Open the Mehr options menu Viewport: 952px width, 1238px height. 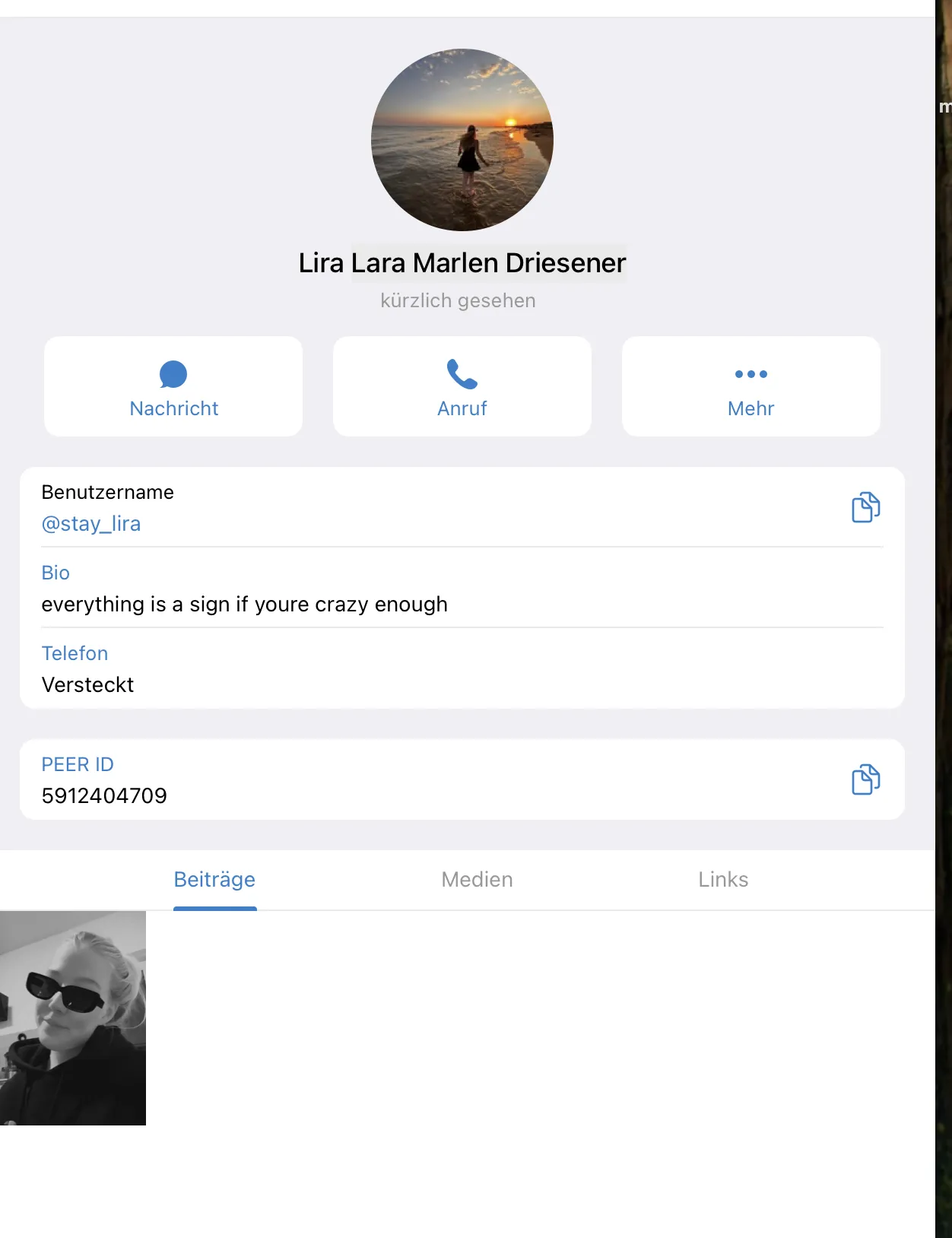[750, 387]
